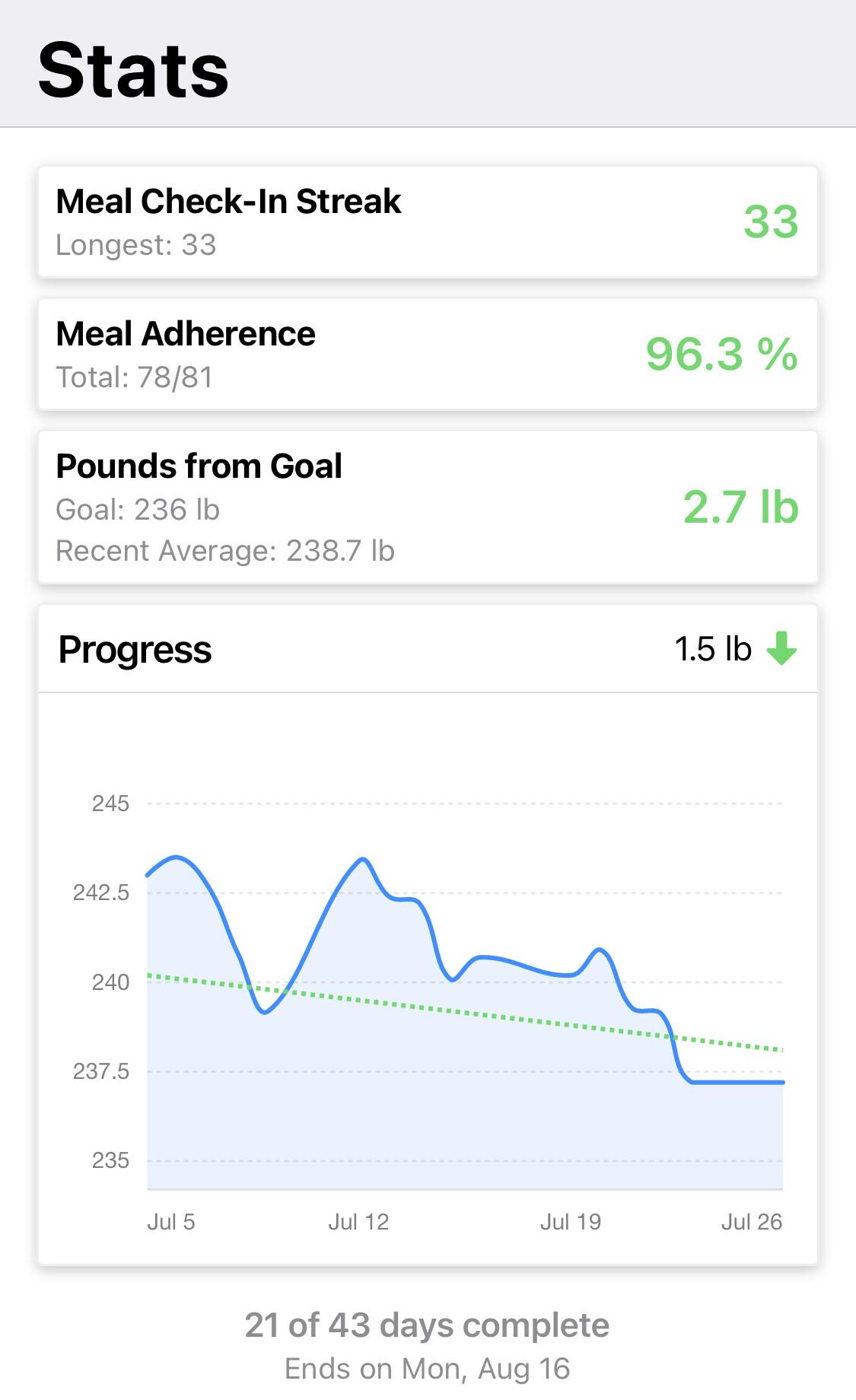The height and width of the screenshot is (1400, 856).
Task: Select the Pounds from Goal card
Action: point(428,508)
